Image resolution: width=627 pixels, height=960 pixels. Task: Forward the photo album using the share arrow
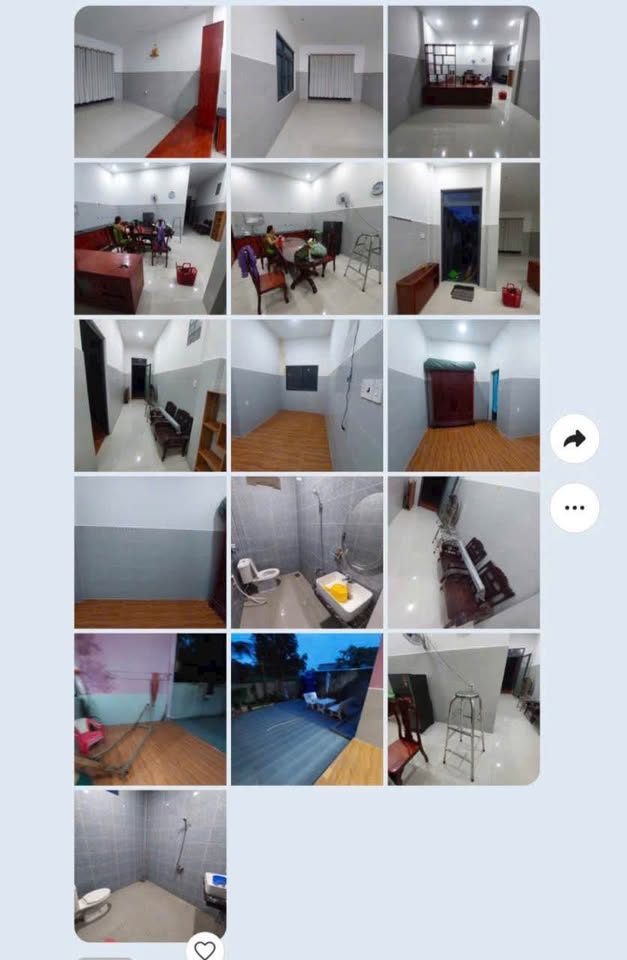(574, 439)
